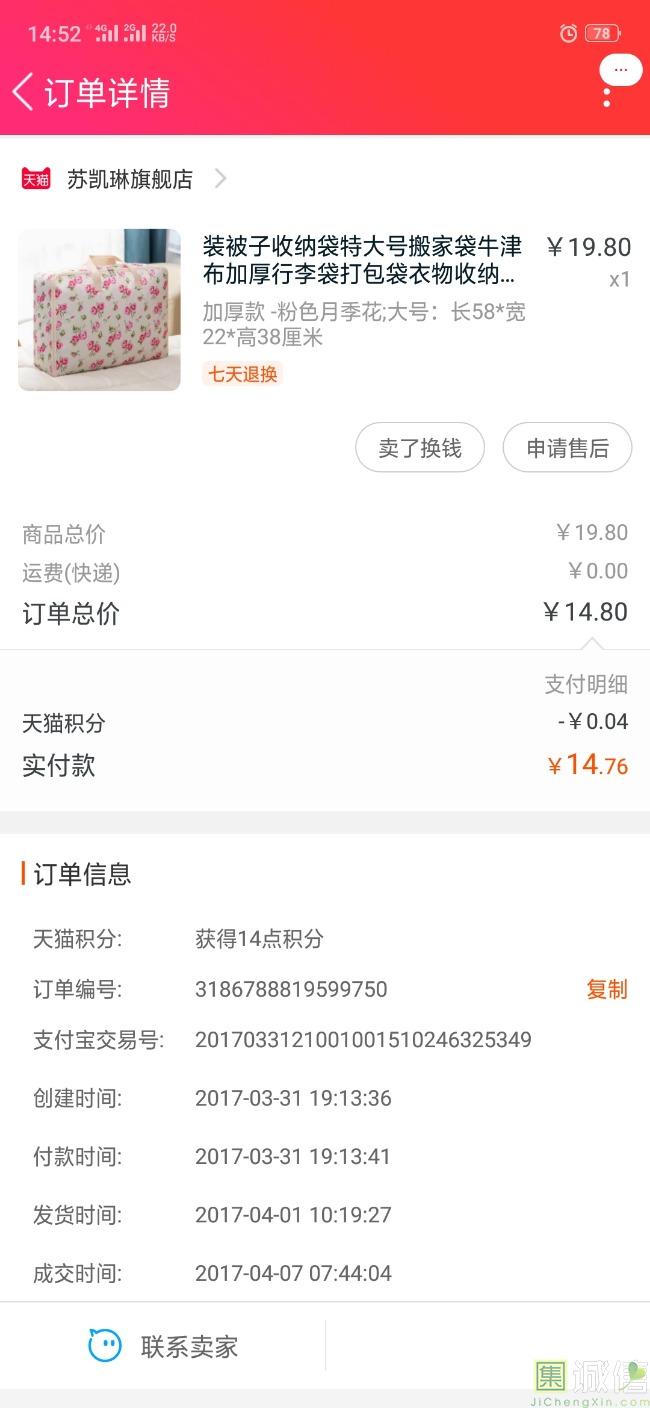This screenshot has height=1408, width=650.
Task: Open the 苏凯琳旗舰店 store page
Action: pyautogui.click(x=129, y=180)
